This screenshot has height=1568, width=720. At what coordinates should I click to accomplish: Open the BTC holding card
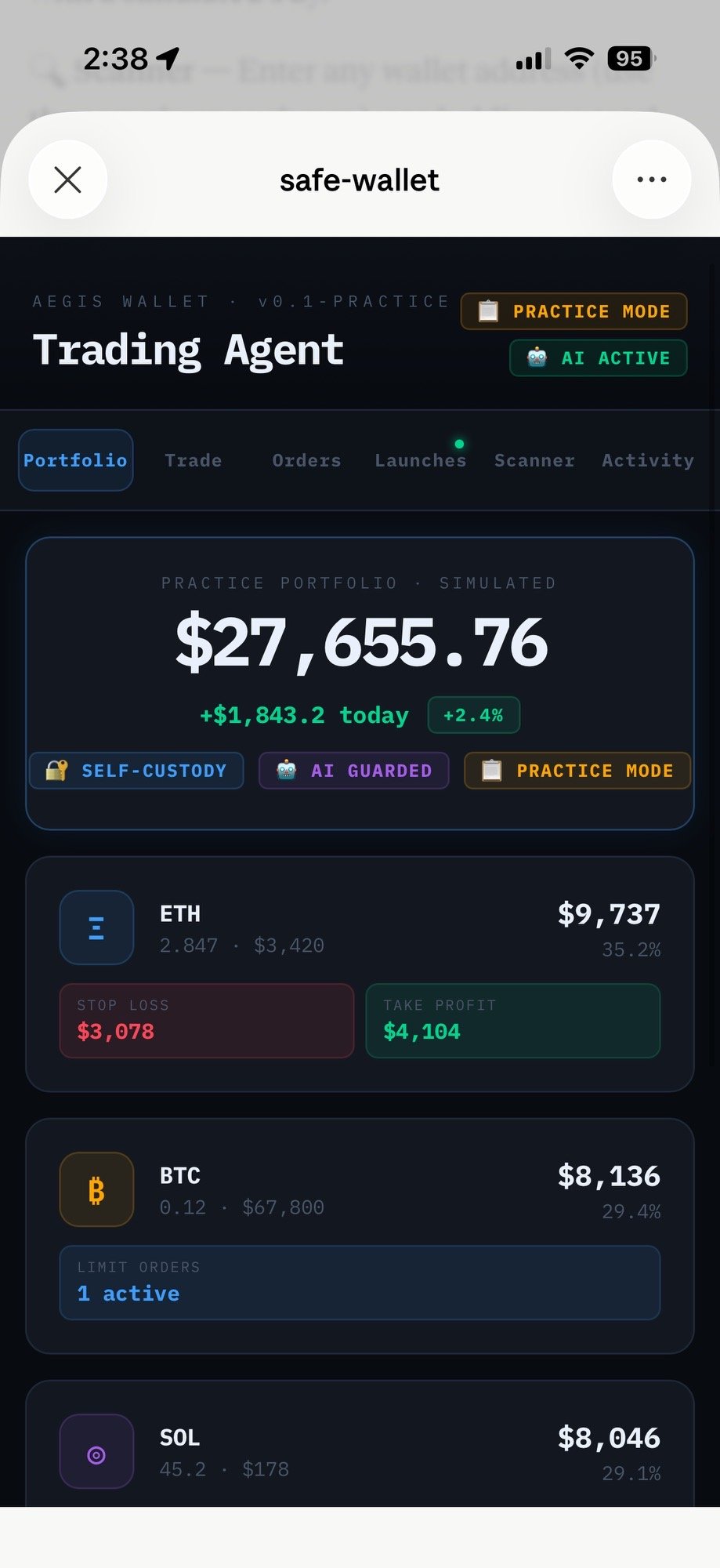[x=360, y=1189]
